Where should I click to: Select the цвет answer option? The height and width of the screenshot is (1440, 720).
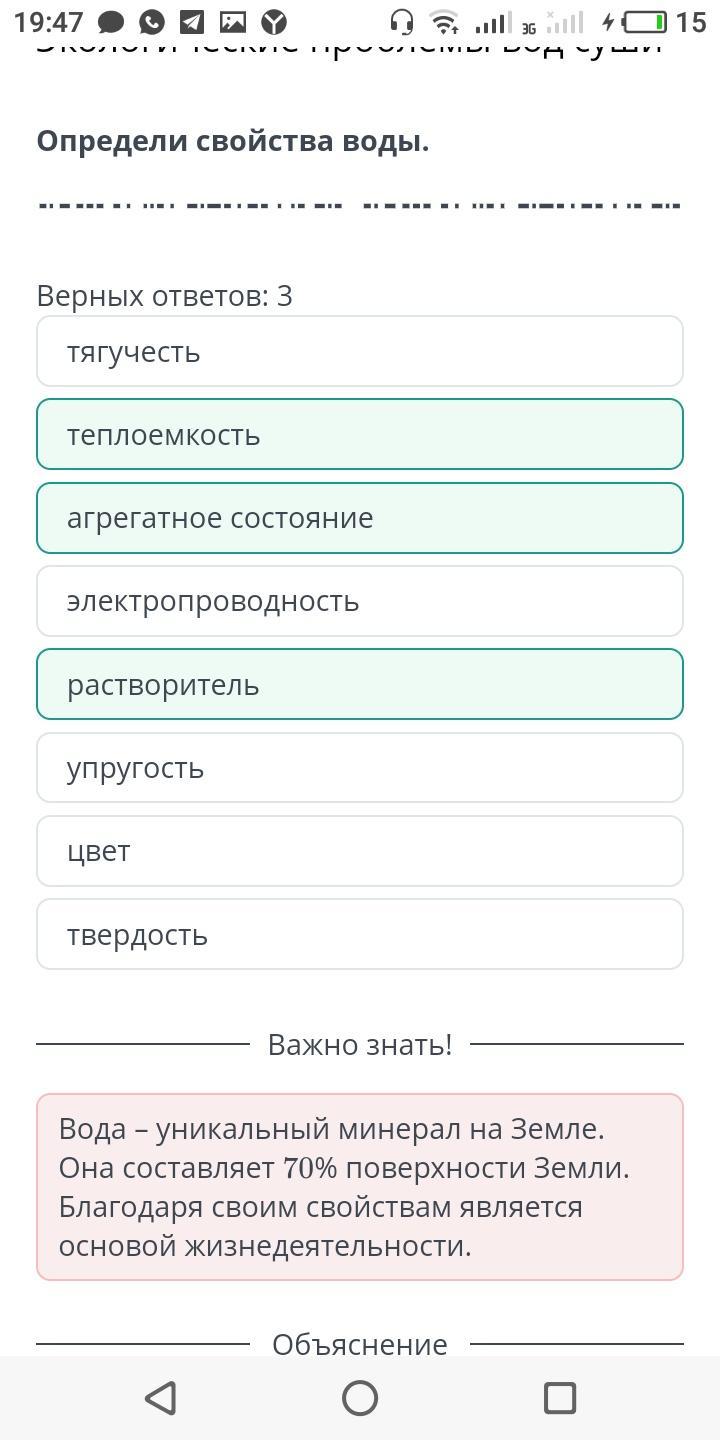360,851
